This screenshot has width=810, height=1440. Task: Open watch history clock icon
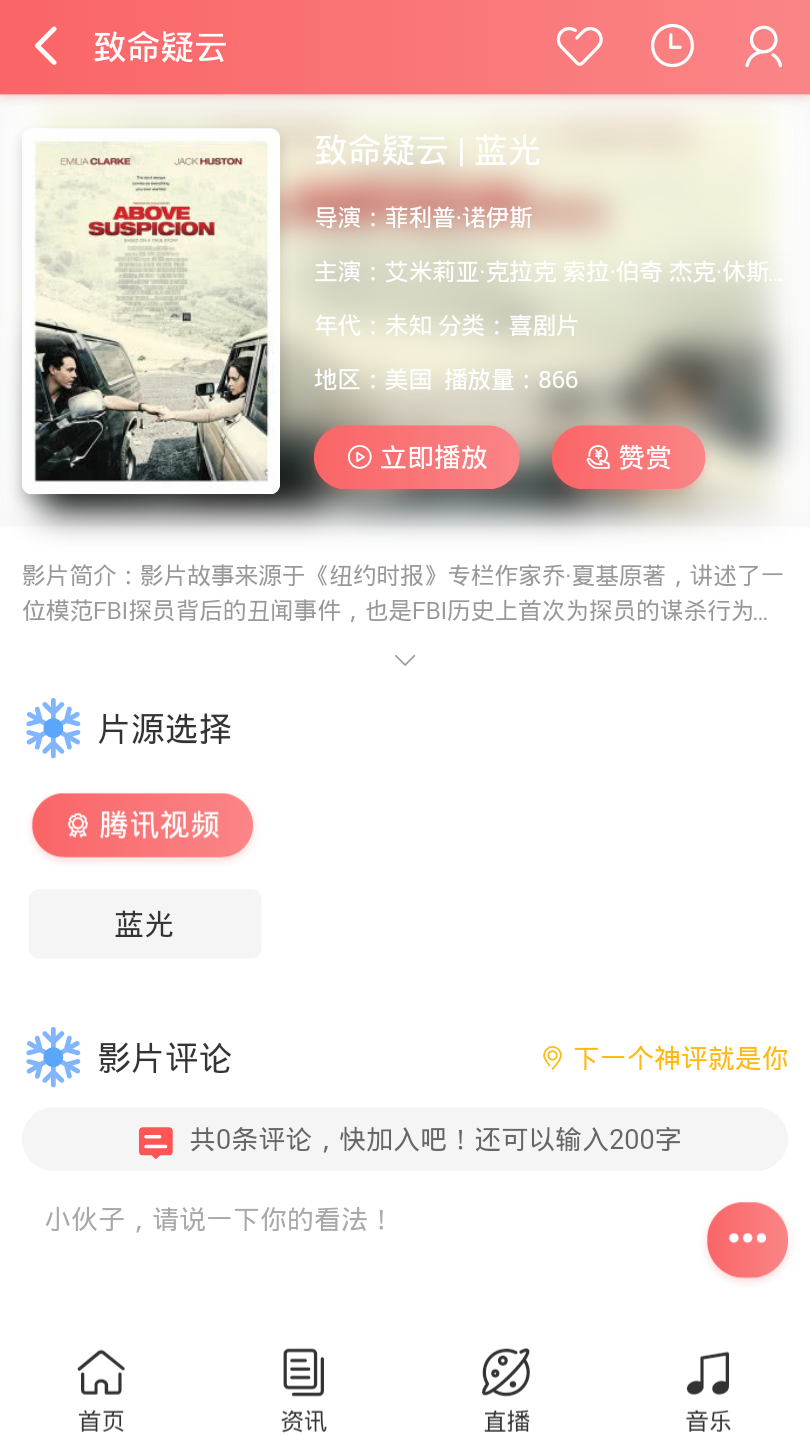point(672,47)
